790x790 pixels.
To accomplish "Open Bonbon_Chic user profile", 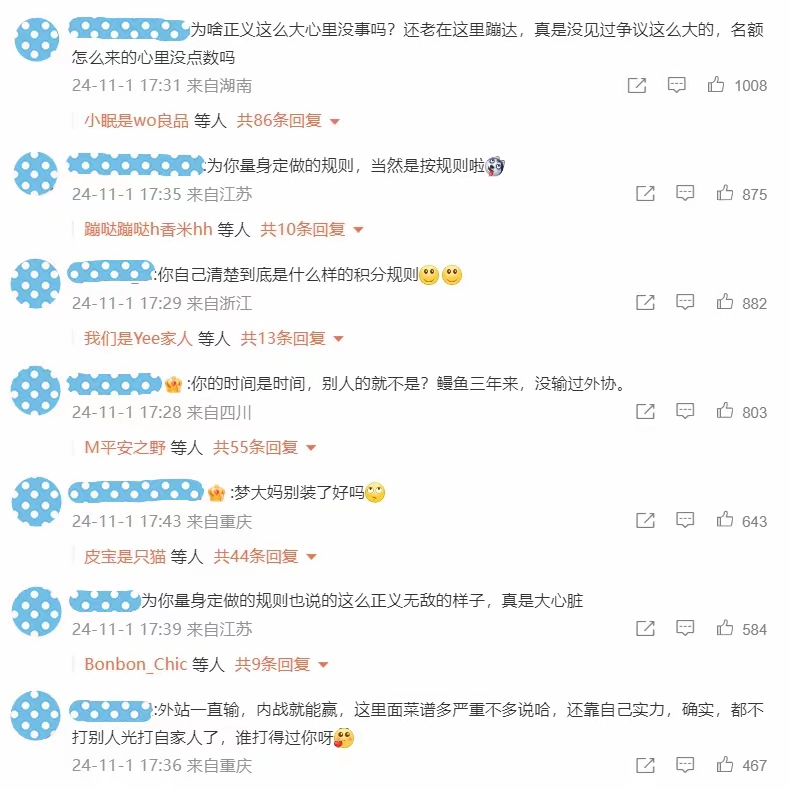I will [135, 664].
